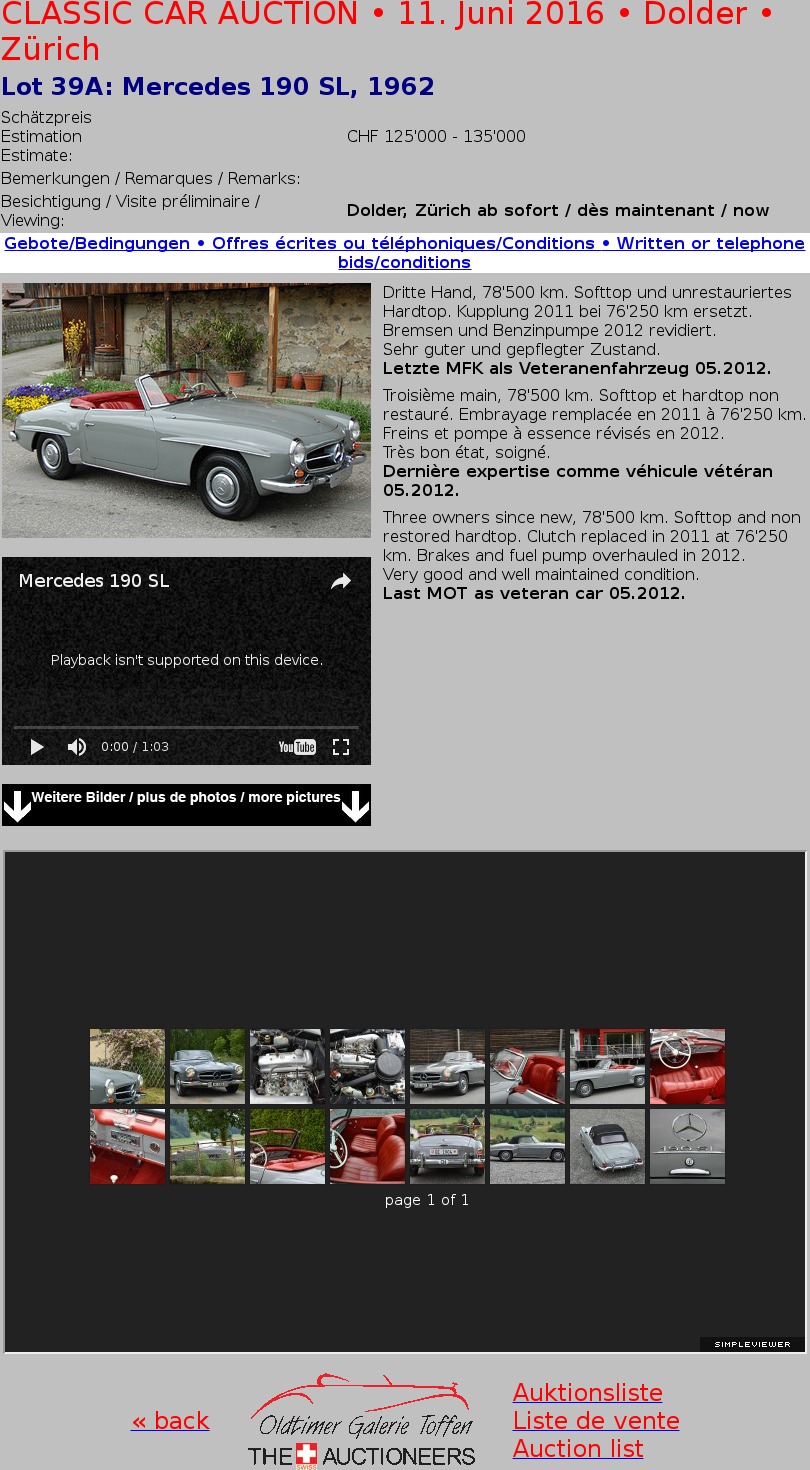Go back via the « back link
The height and width of the screenshot is (1470, 810).
[170, 1420]
